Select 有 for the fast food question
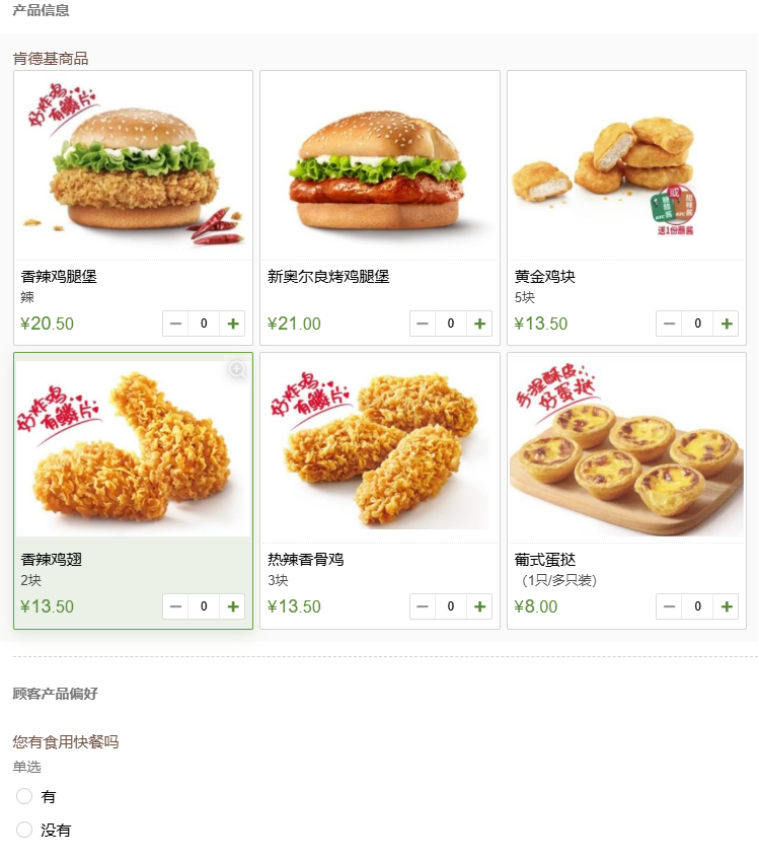Screen dimensions: 759x861 [x=25, y=796]
